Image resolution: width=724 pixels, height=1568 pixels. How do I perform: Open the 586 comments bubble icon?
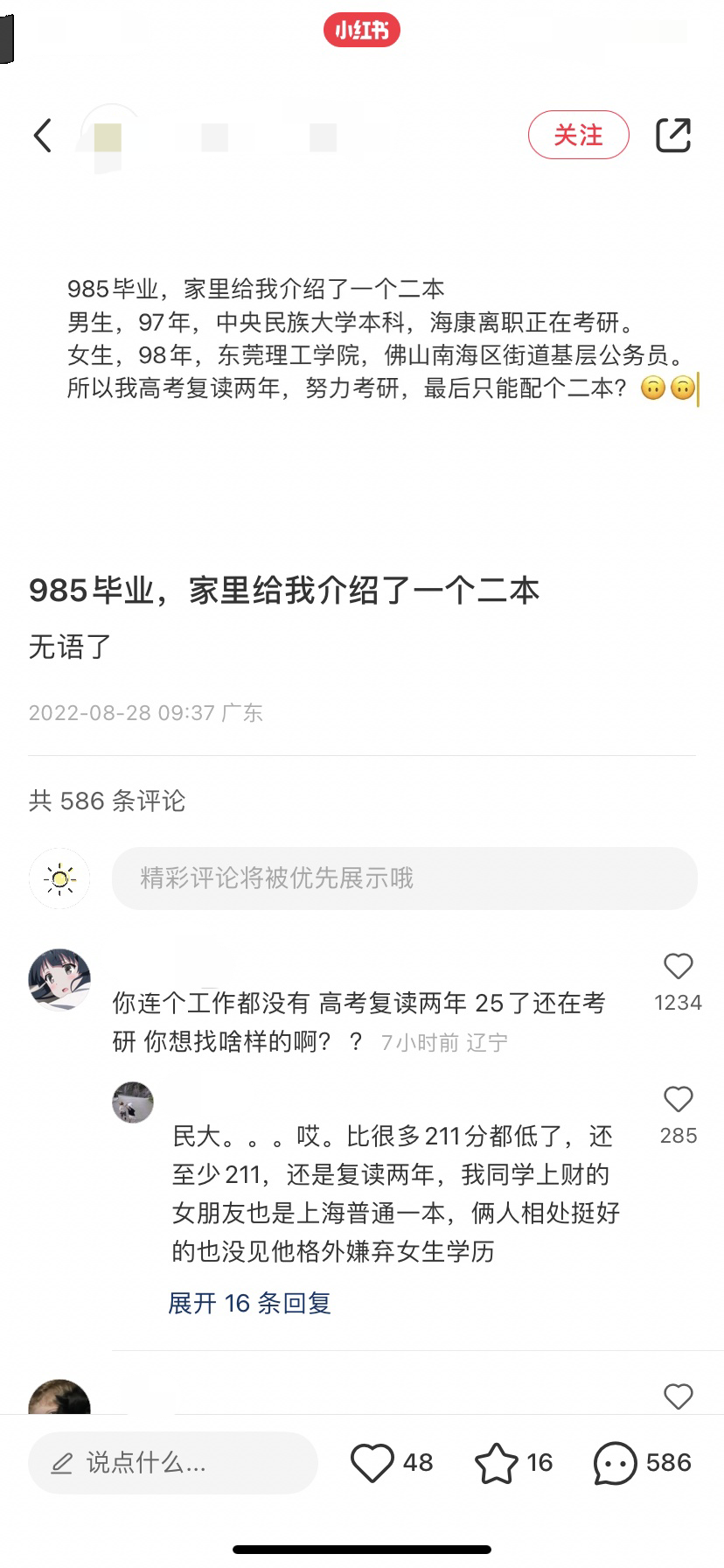click(616, 1463)
